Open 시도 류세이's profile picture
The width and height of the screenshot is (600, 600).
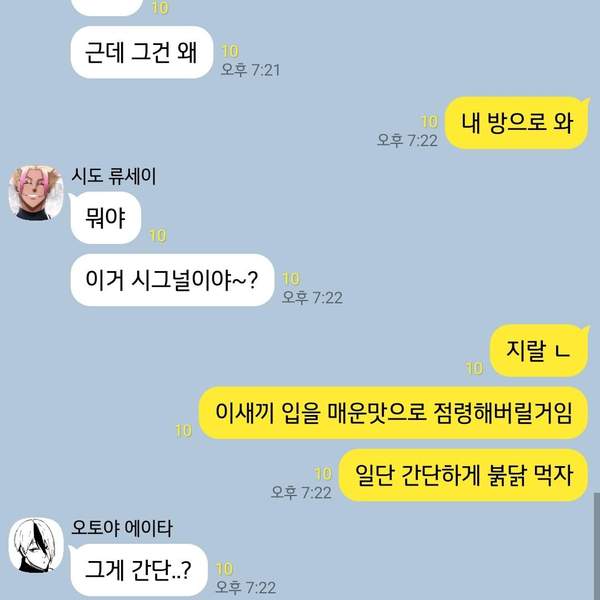click(34, 191)
